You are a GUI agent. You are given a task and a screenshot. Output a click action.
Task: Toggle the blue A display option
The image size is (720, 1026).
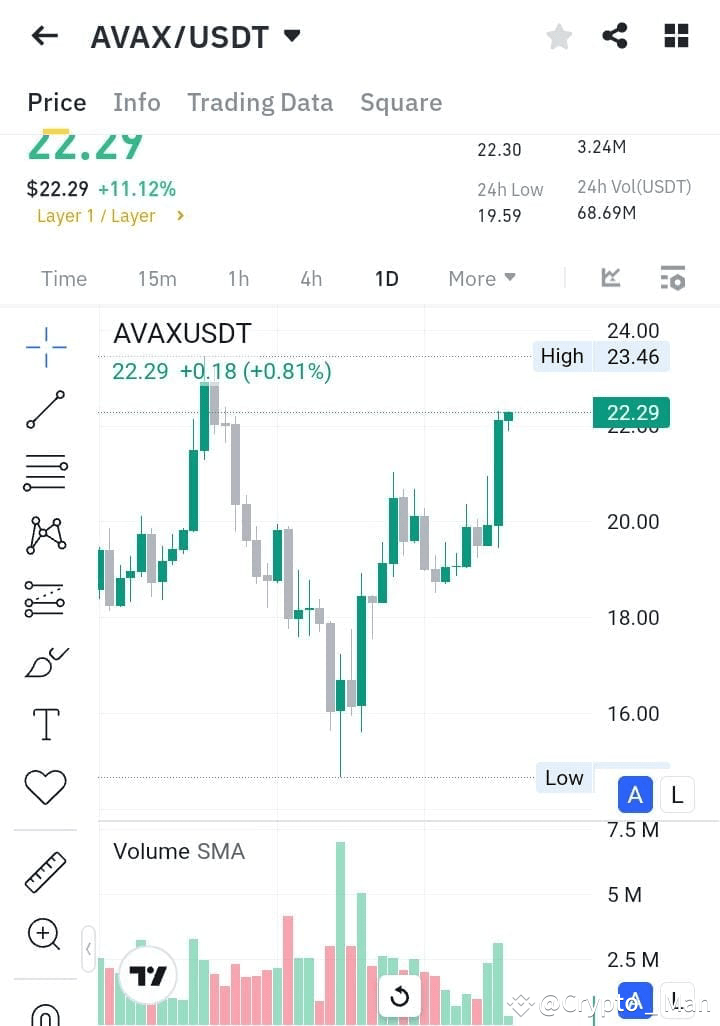tap(635, 794)
